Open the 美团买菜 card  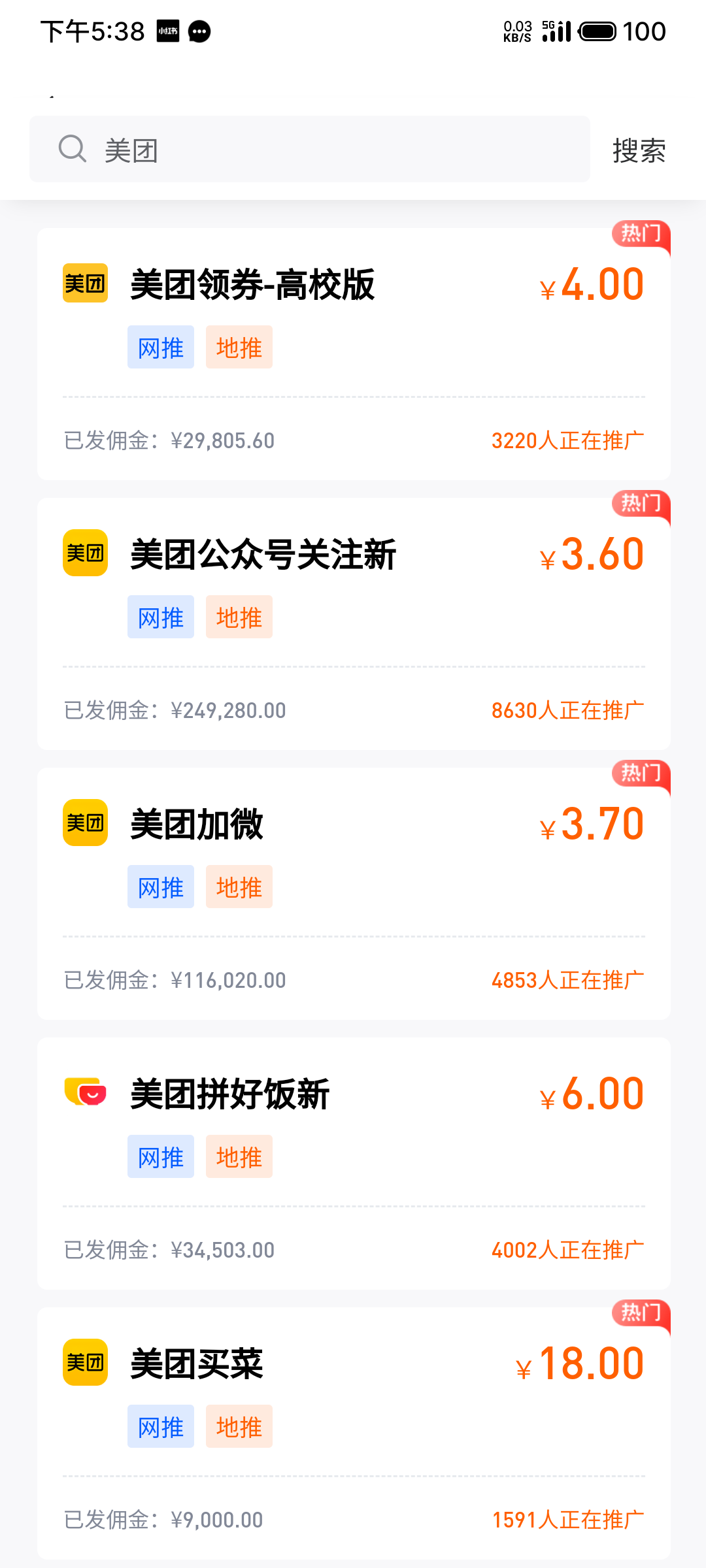point(354,1433)
